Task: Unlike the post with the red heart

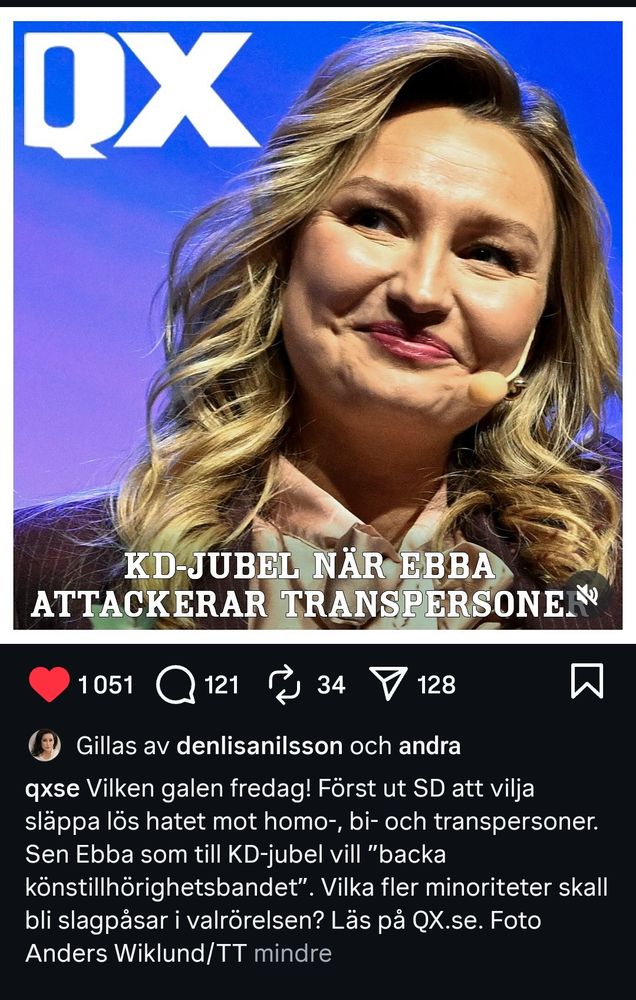Action: pos(49,684)
